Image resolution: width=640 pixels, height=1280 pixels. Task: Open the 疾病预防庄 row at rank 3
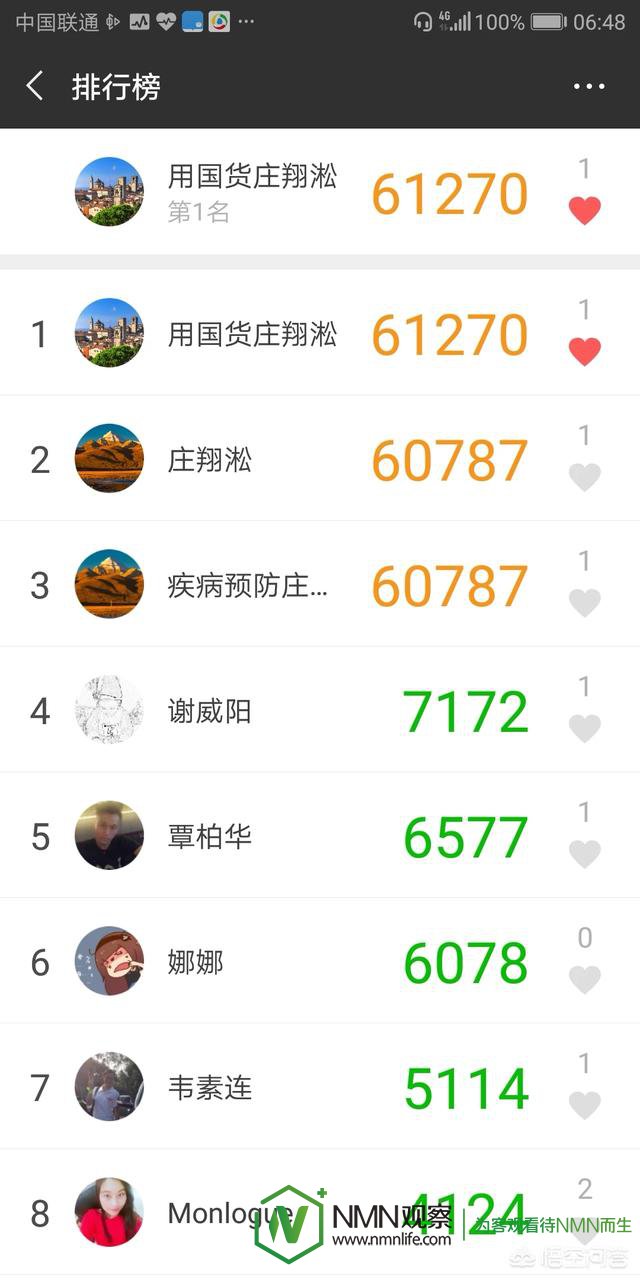250,586
